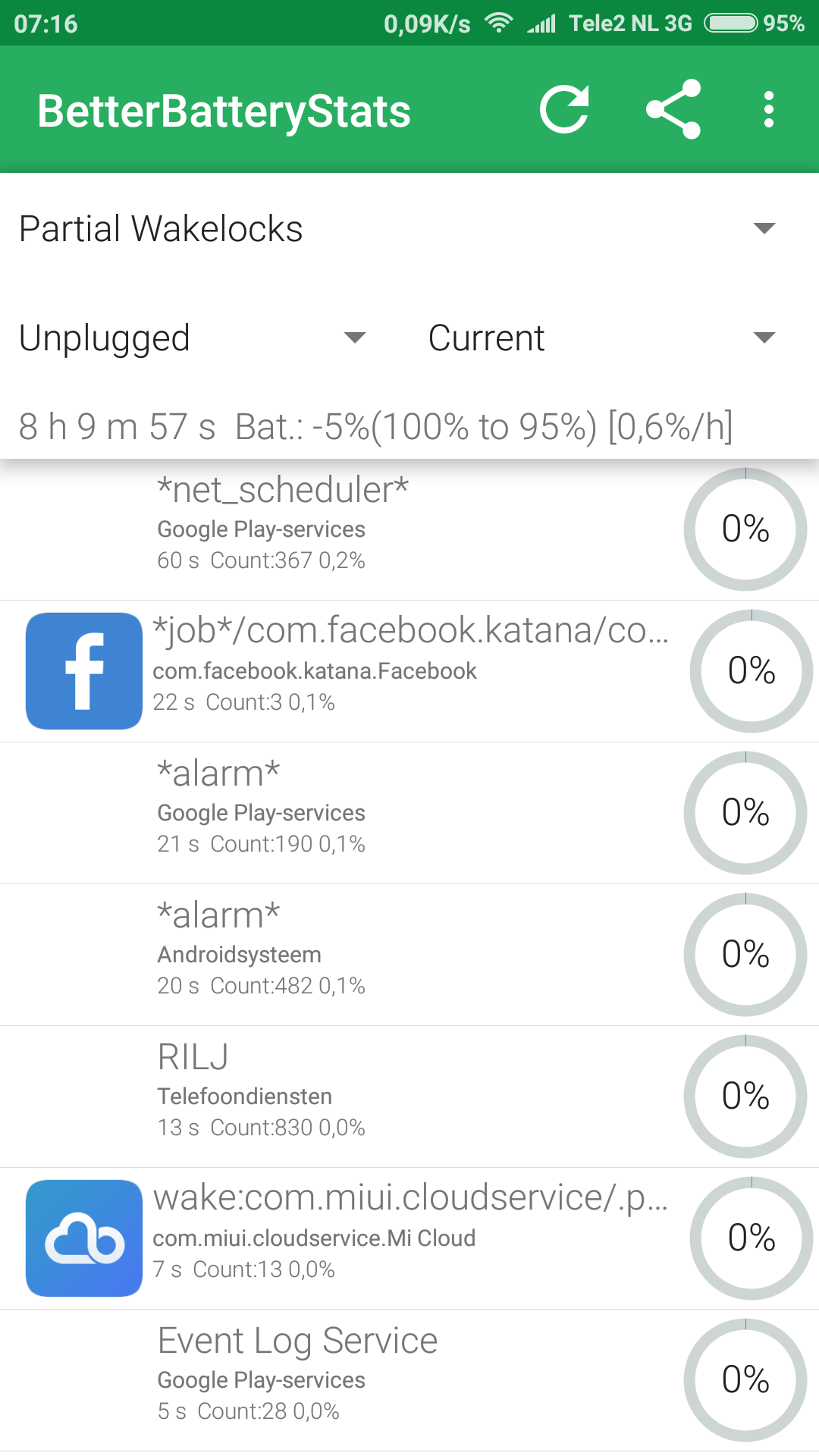Open the overflow menu
819x1456 pixels.
(769, 110)
